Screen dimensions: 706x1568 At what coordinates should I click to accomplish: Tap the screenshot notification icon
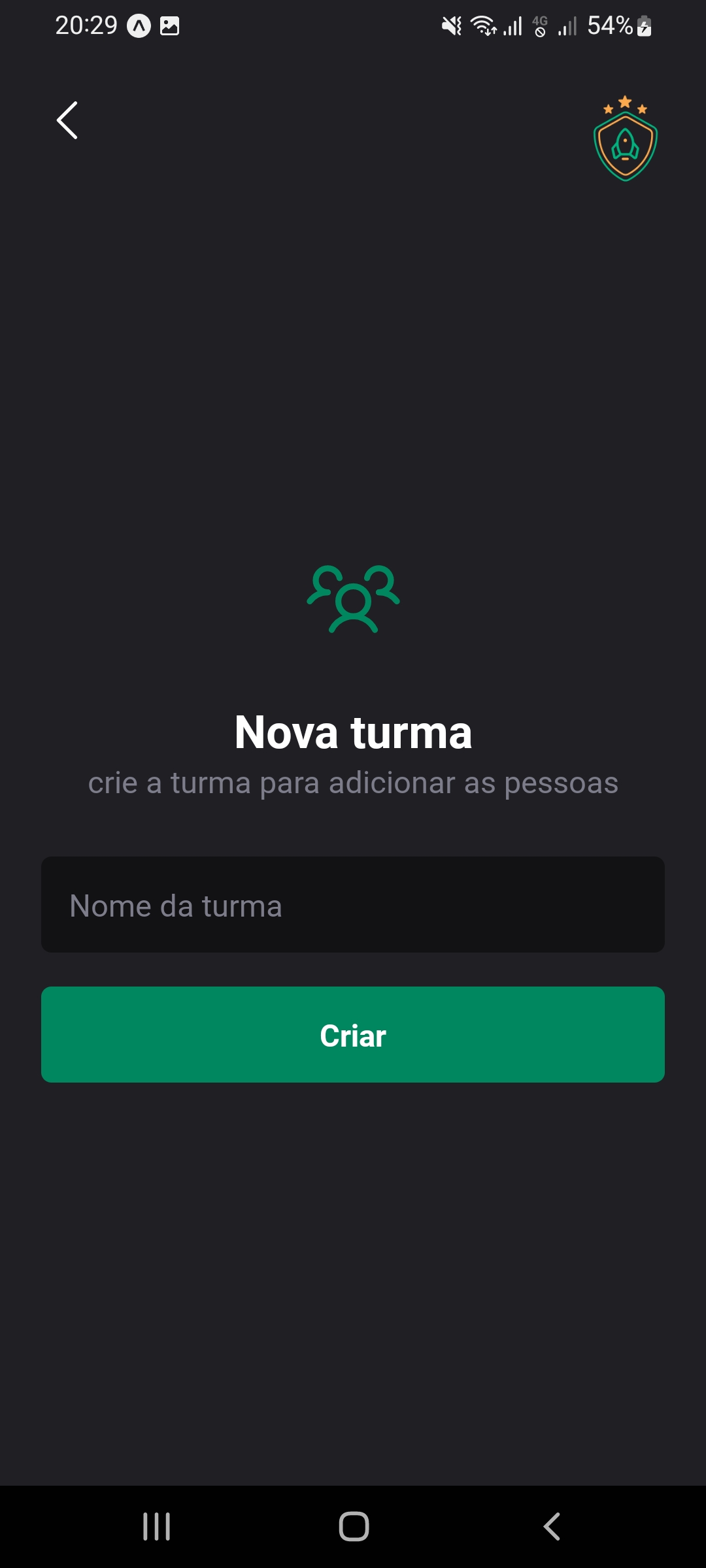(x=170, y=26)
